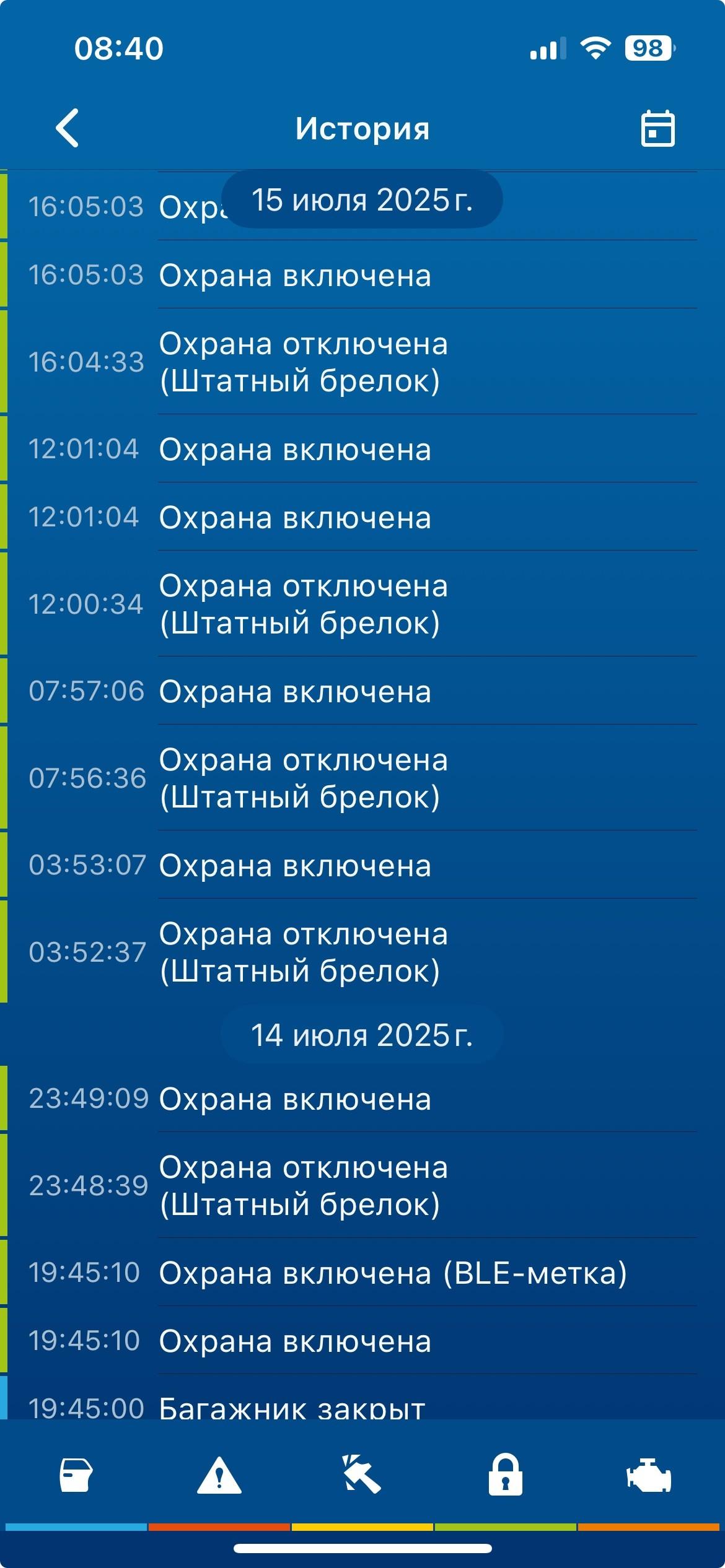The height and width of the screenshot is (1568, 725).
Task: Open the calendar date picker
Action: 657,129
